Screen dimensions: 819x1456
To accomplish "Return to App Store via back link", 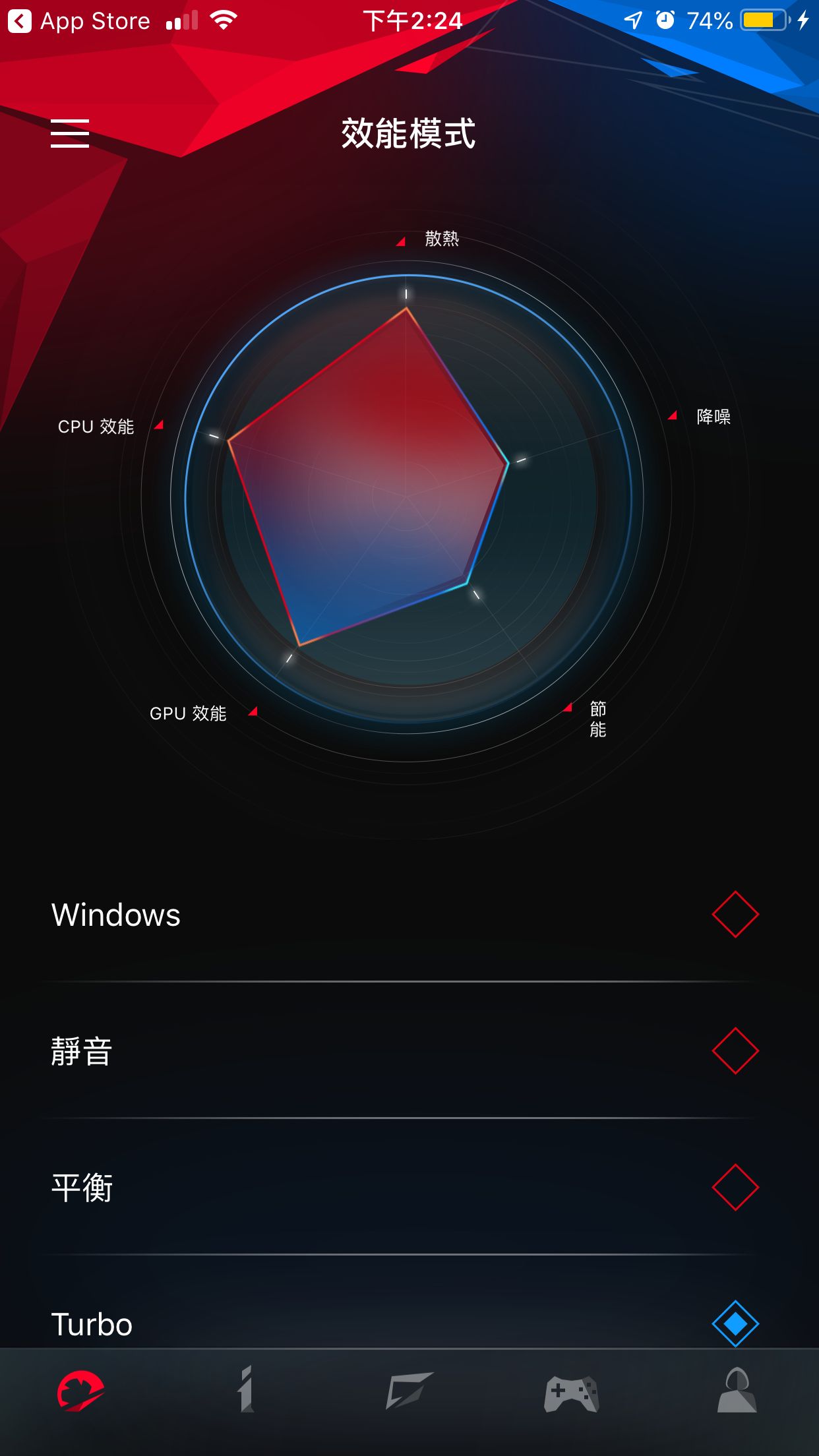I will 79,21.
